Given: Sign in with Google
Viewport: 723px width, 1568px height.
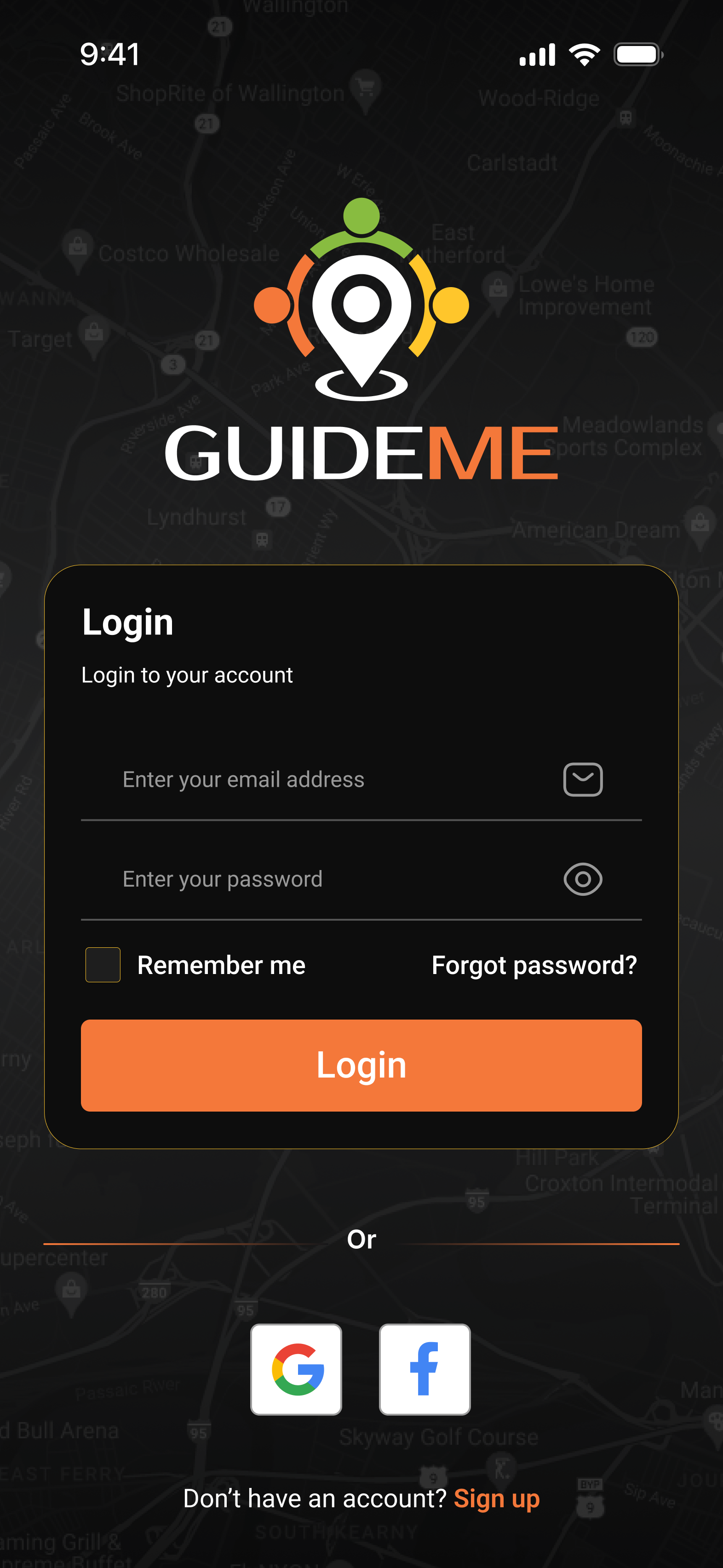Looking at the screenshot, I should 296,1370.
